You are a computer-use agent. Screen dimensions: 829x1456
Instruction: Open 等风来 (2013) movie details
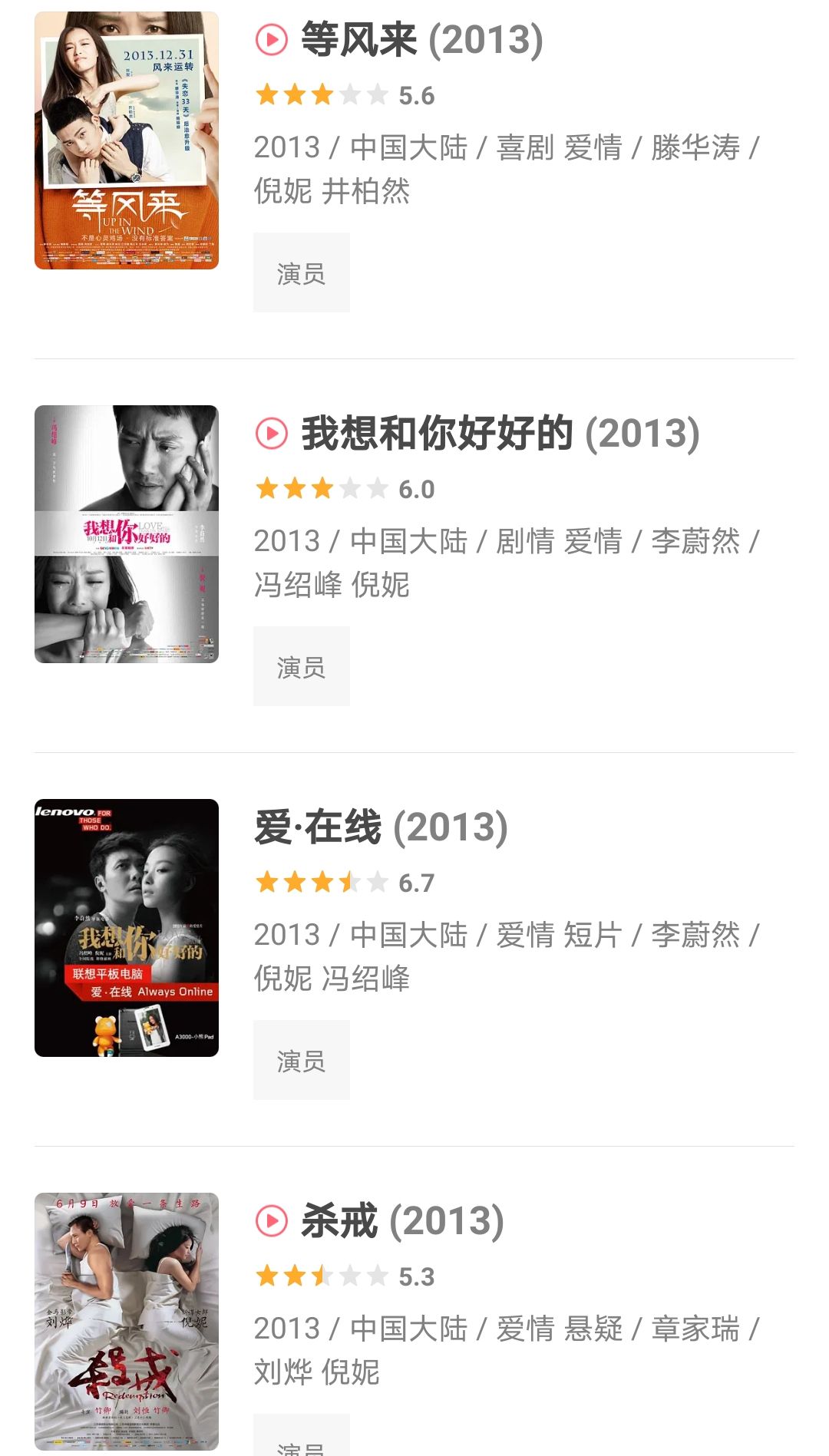point(422,40)
